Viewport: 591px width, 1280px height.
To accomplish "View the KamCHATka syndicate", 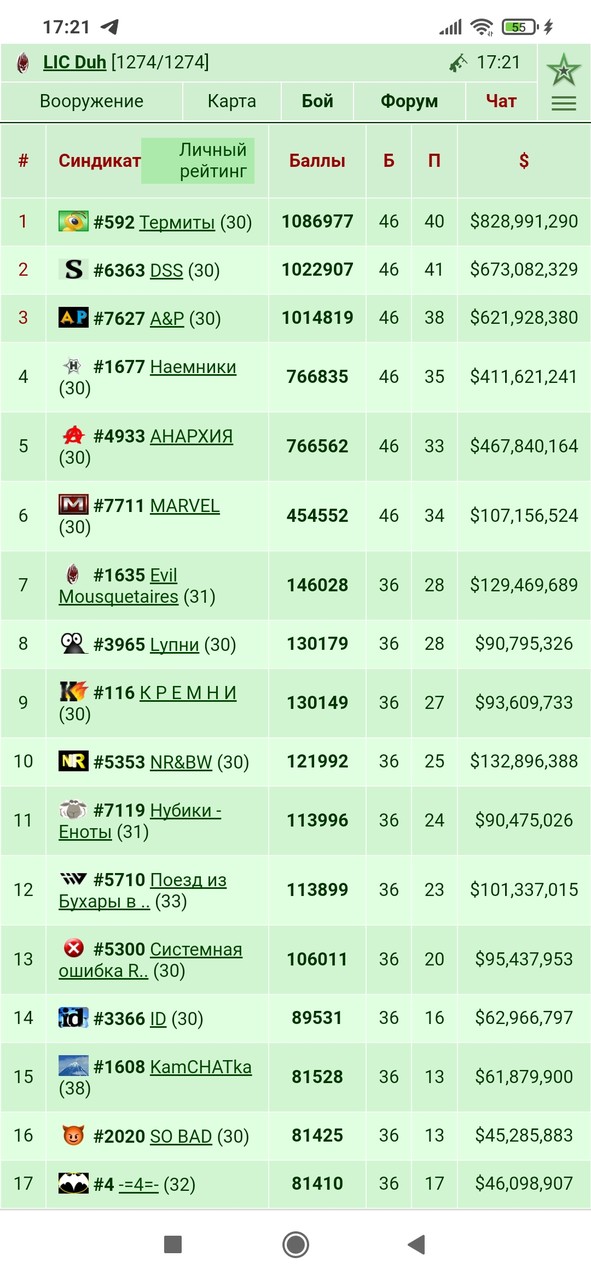I will click(201, 1067).
